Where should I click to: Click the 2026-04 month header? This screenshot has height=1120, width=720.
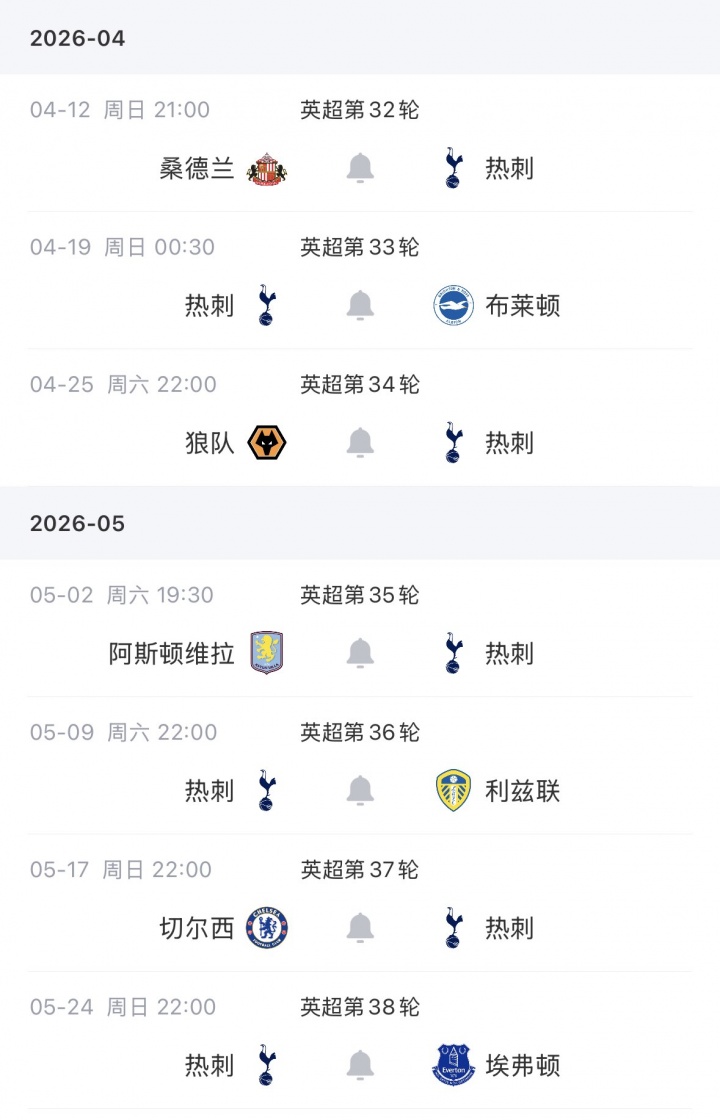pyautogui.click(x=78, y=39)
